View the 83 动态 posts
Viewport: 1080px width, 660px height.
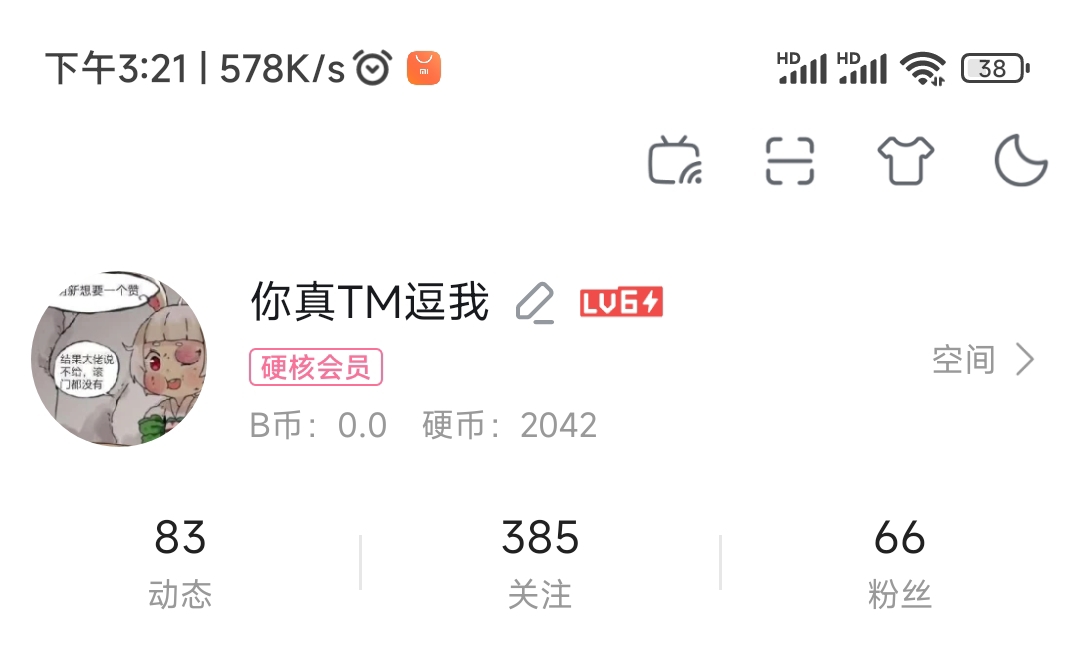(180, 562)
